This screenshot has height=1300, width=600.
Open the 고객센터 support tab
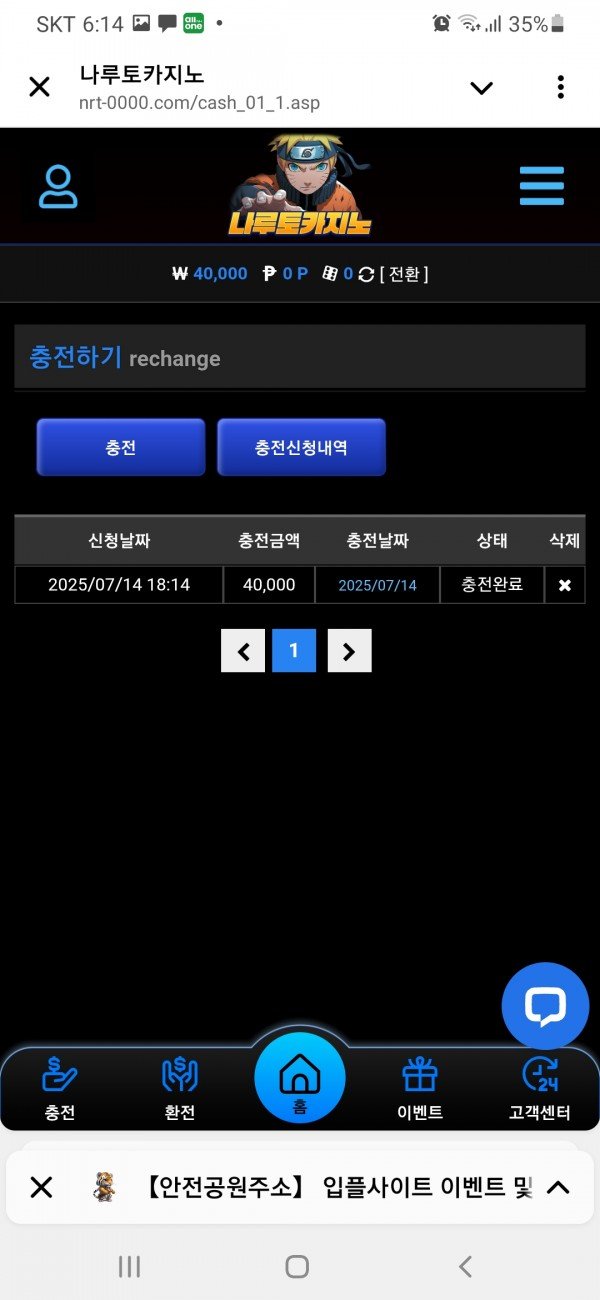pyautogui.click(x=540, y=1088)
